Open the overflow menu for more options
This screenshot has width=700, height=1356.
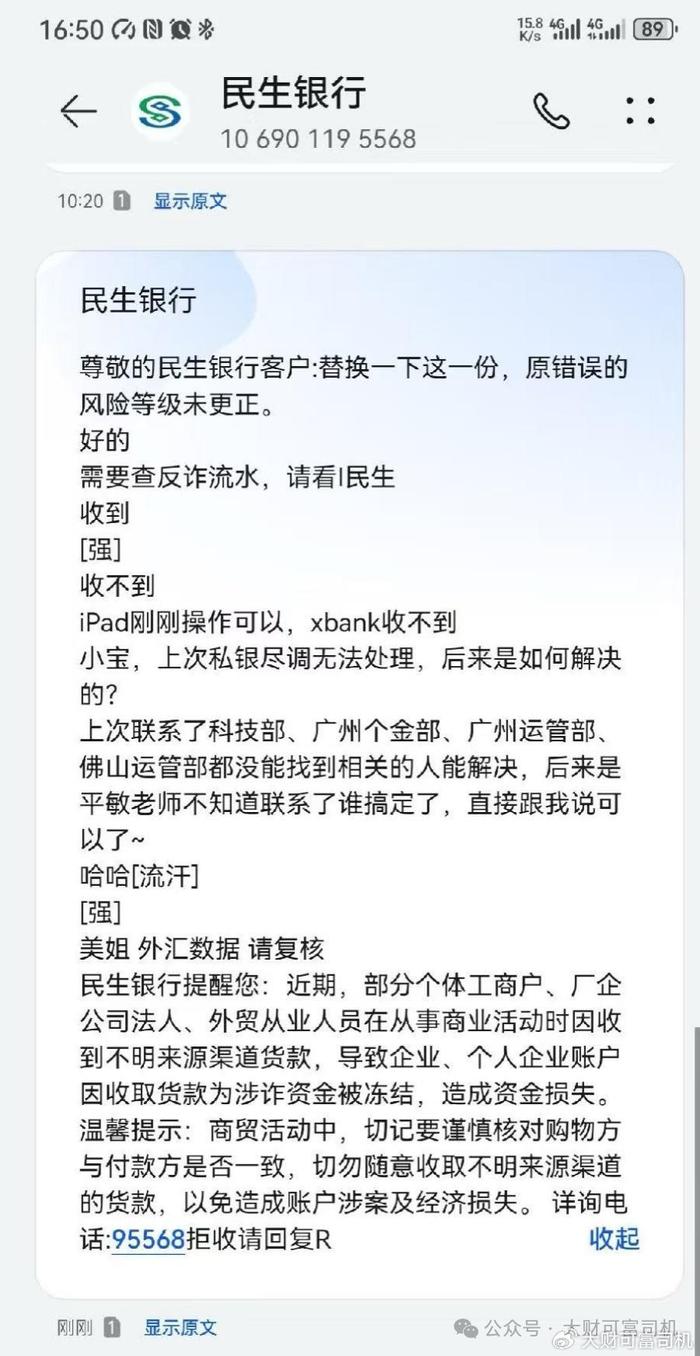640,111
